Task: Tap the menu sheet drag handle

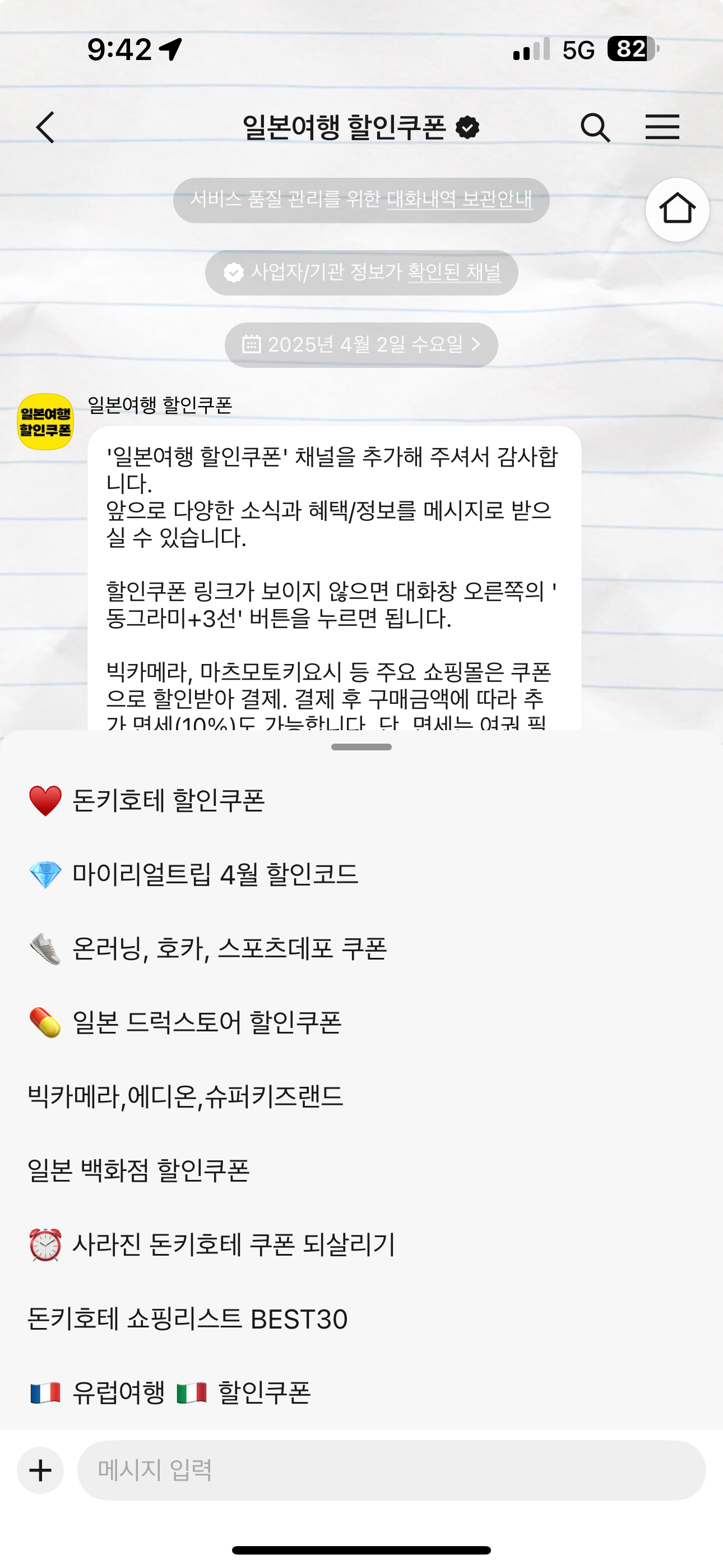Action: (x=361, y=747)
